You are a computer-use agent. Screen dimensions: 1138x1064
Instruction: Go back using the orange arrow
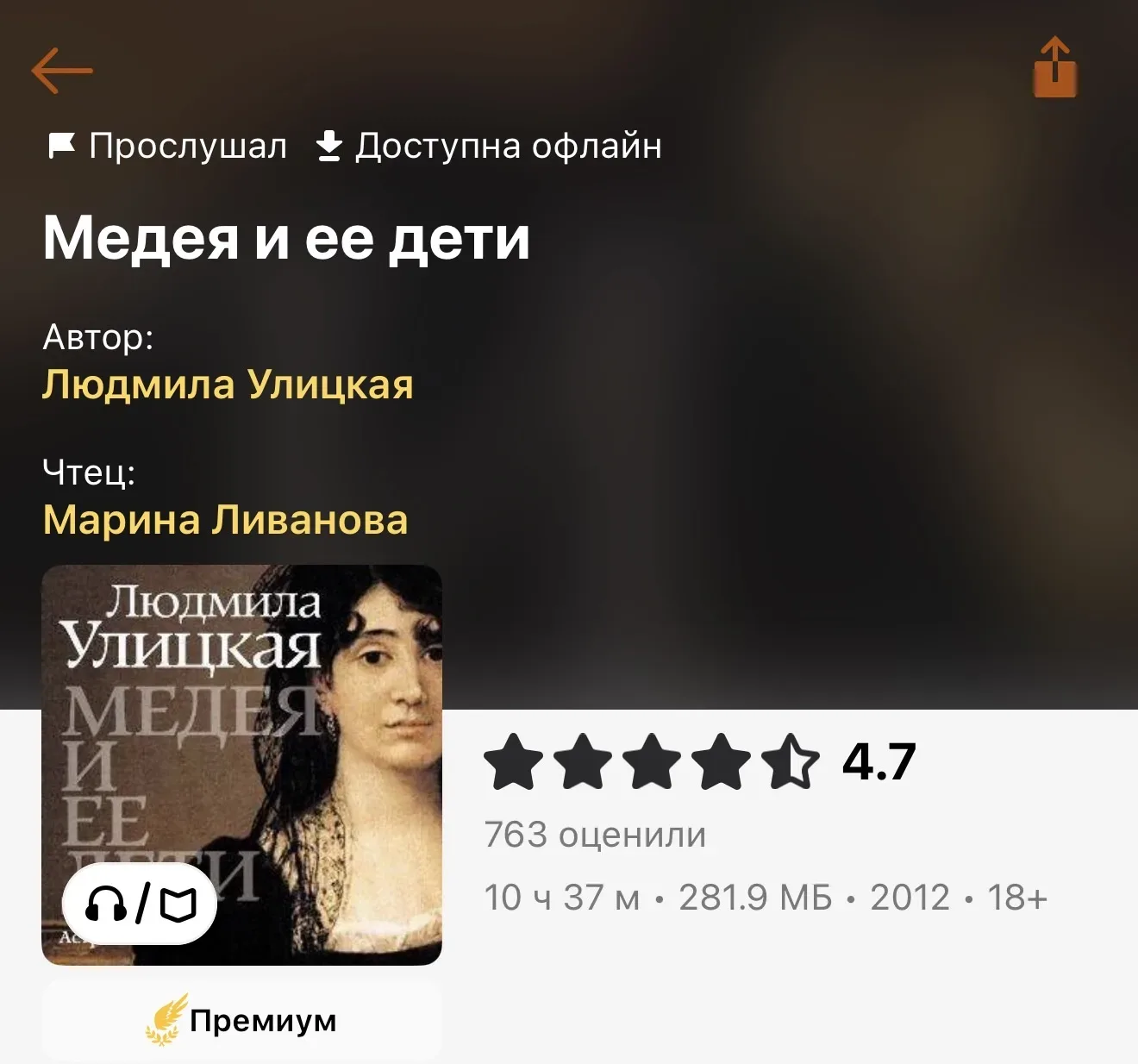(x=62, y=70)
